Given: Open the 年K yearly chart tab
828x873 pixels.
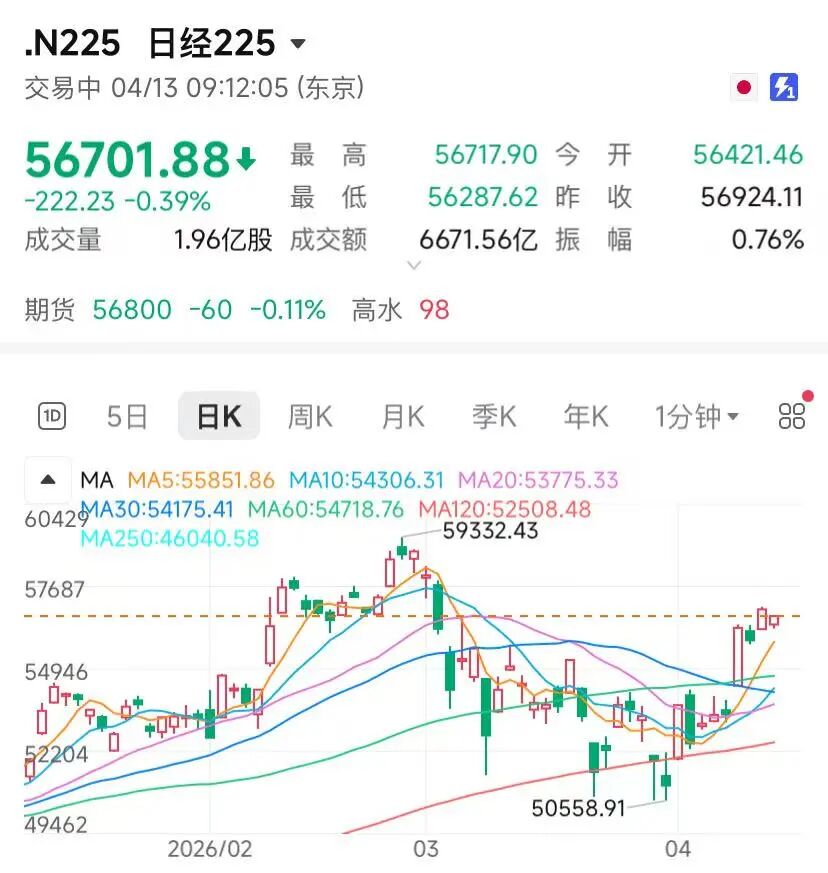Looking at the screenshot, I should (x=585, y=415).
